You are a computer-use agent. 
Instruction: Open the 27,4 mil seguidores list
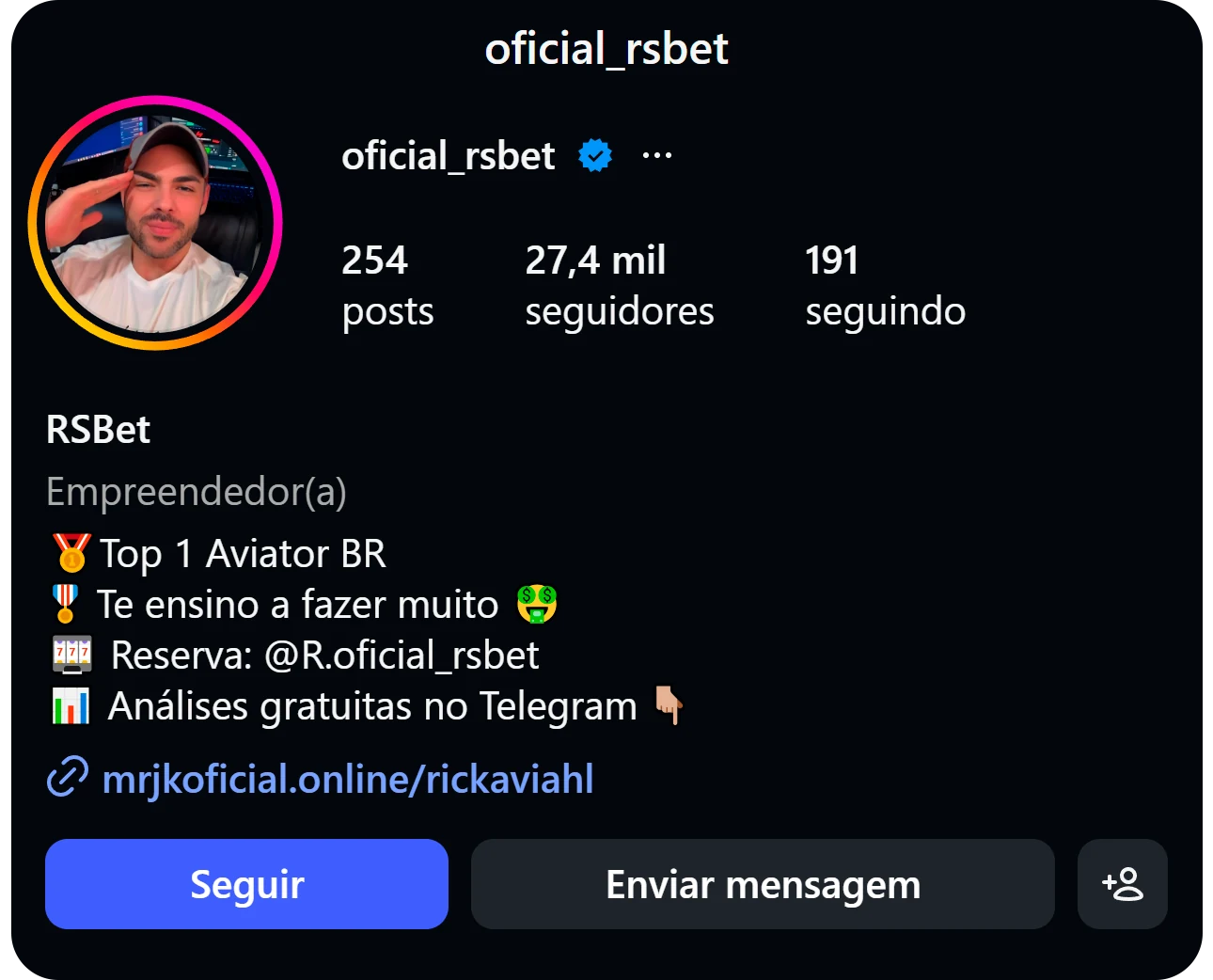(619, 285)
